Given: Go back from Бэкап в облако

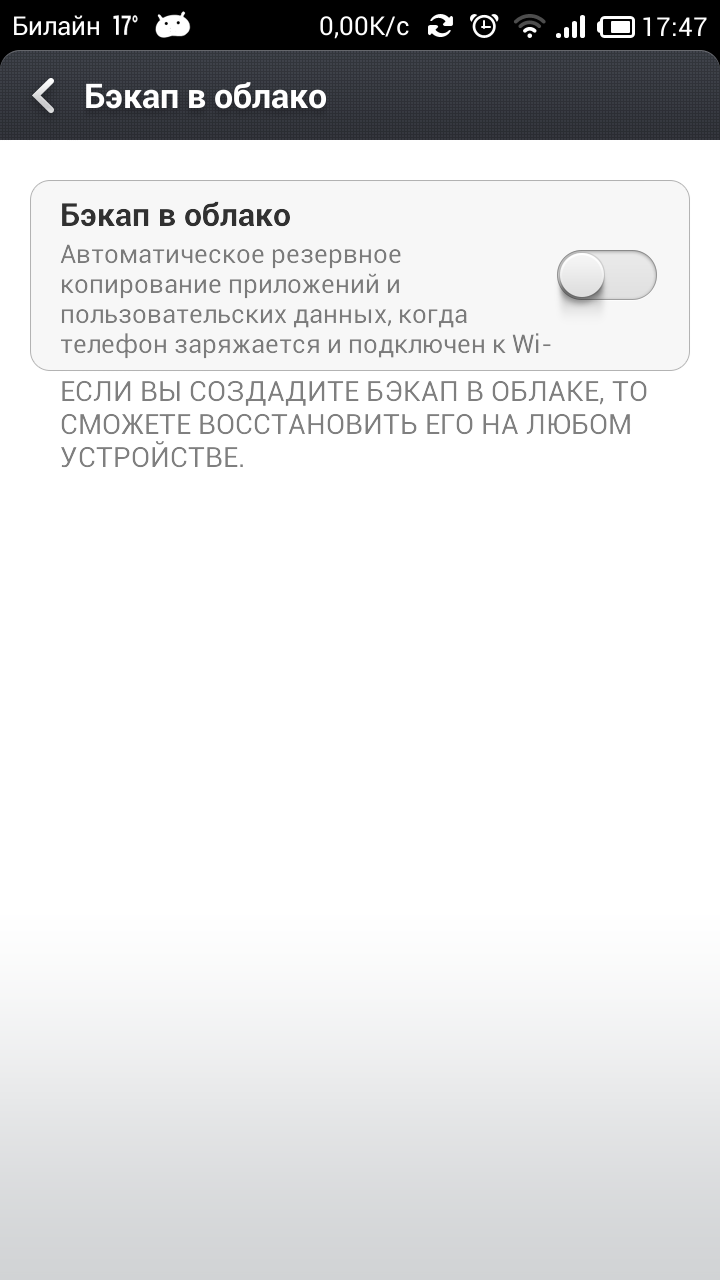Looking at the screenshot, I should point(44,96).
